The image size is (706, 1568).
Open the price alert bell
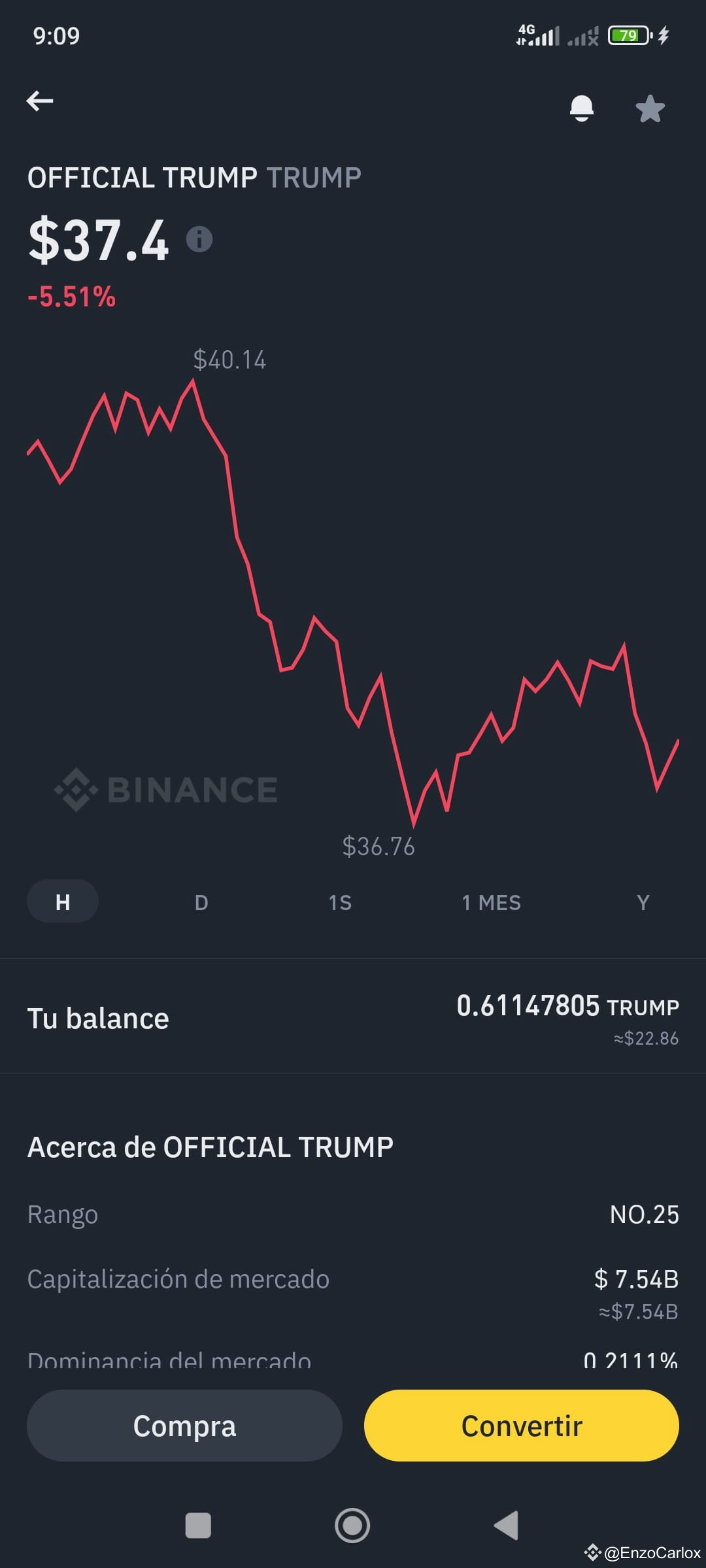point(581,108)
